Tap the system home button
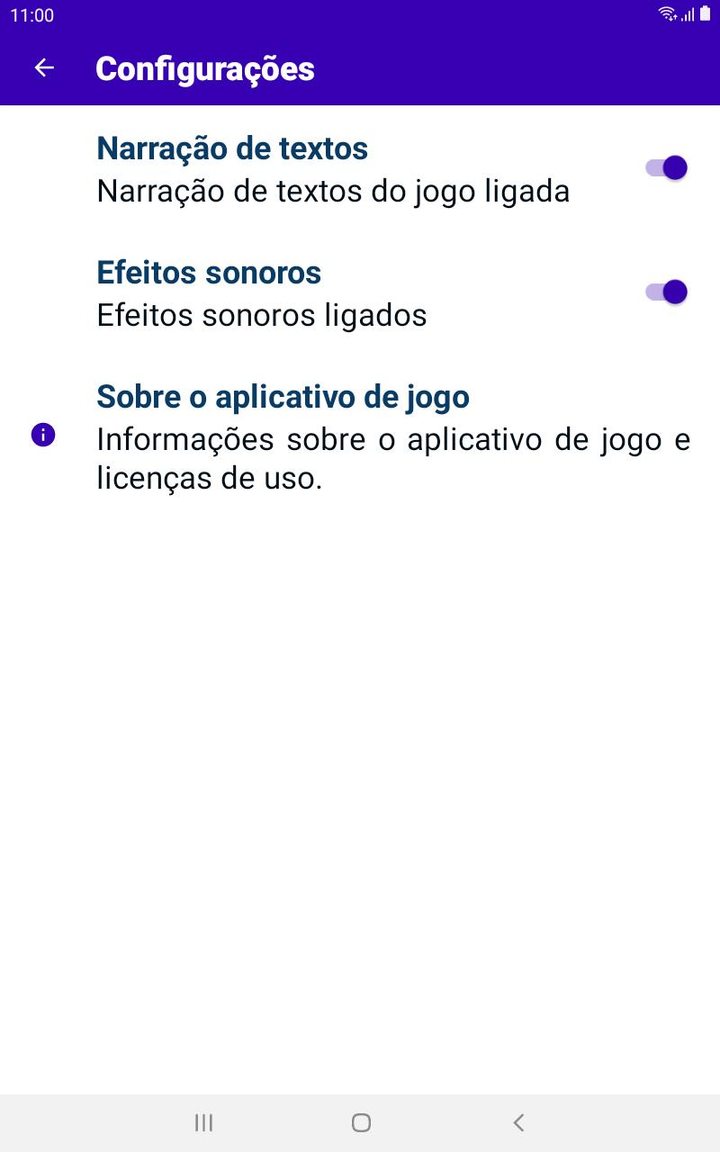720x1152 pixels. (x=361, y=1123)
